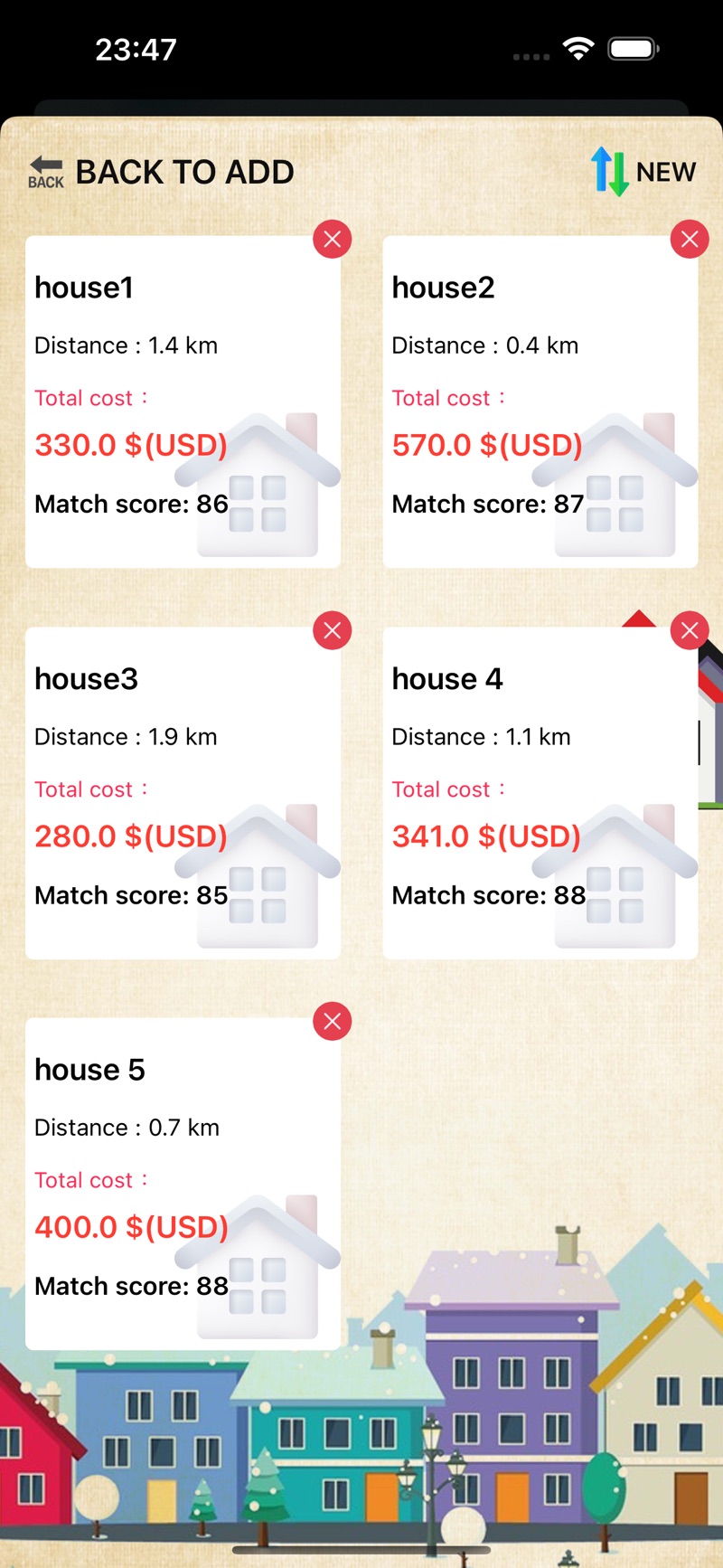Screen dimensions: 723x1568
Task: Delete the house 4 card
Action: click(690, 630)
